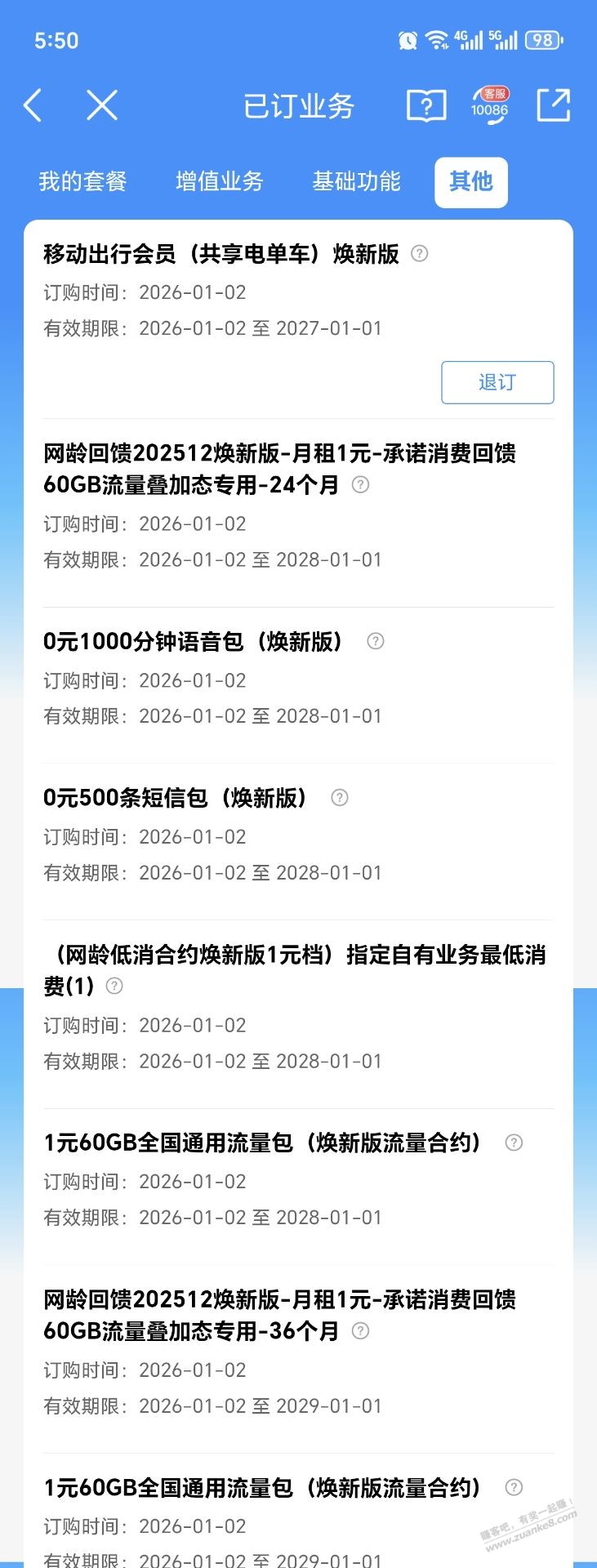View details of the 24个月 网龄回馈 plan
597x1568 pixels.
click(360, 485)
